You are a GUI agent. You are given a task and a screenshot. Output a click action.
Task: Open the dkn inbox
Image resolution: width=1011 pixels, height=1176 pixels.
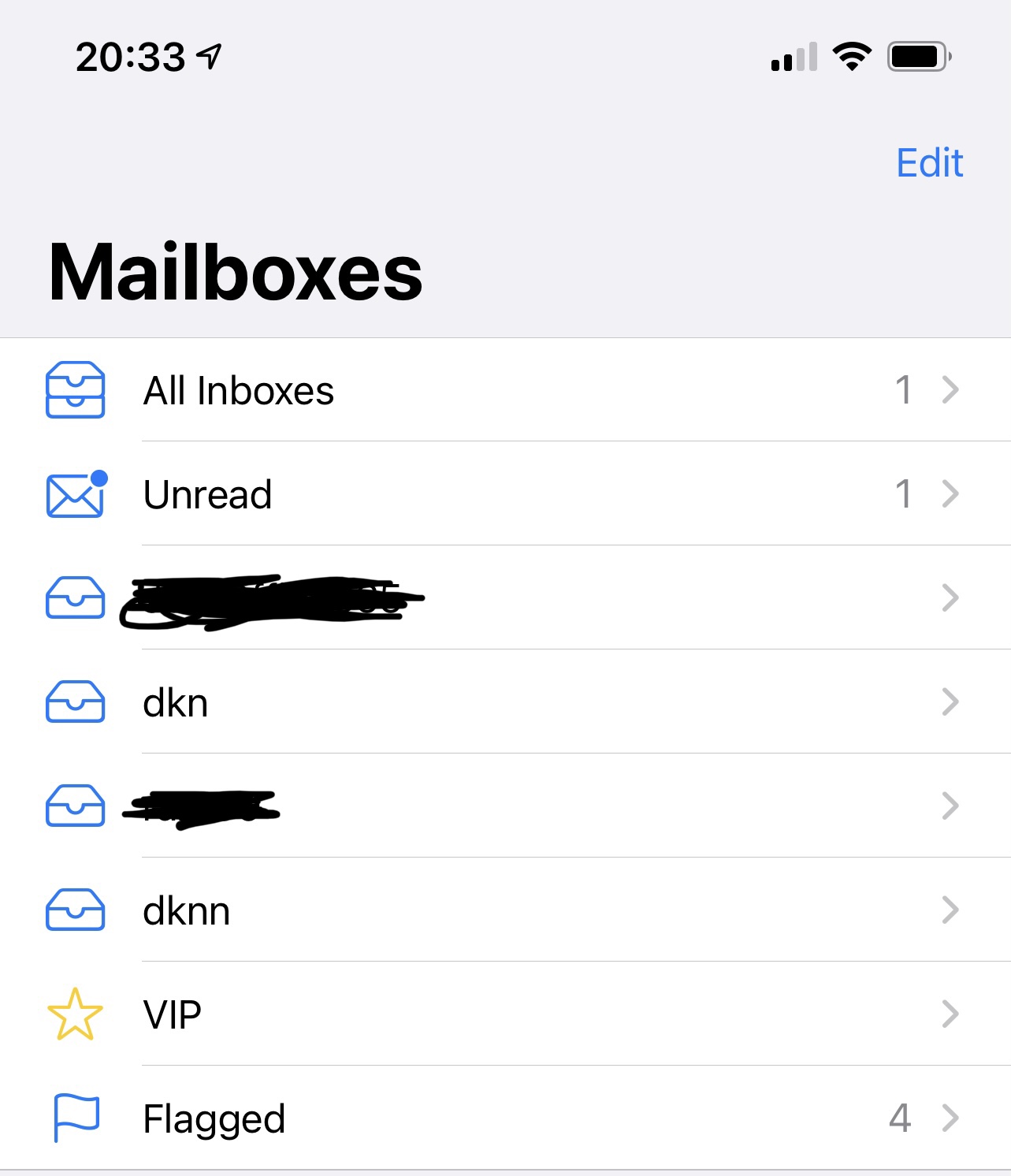(505, 702)
